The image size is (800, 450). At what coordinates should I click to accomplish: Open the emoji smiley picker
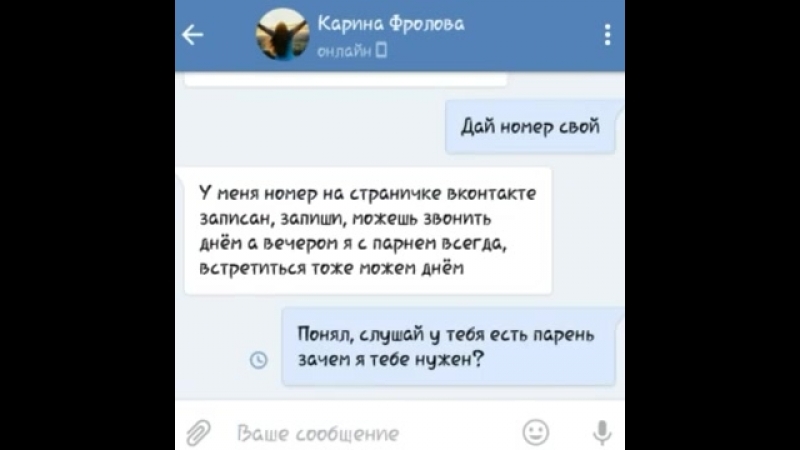click(x=536, y=432)
